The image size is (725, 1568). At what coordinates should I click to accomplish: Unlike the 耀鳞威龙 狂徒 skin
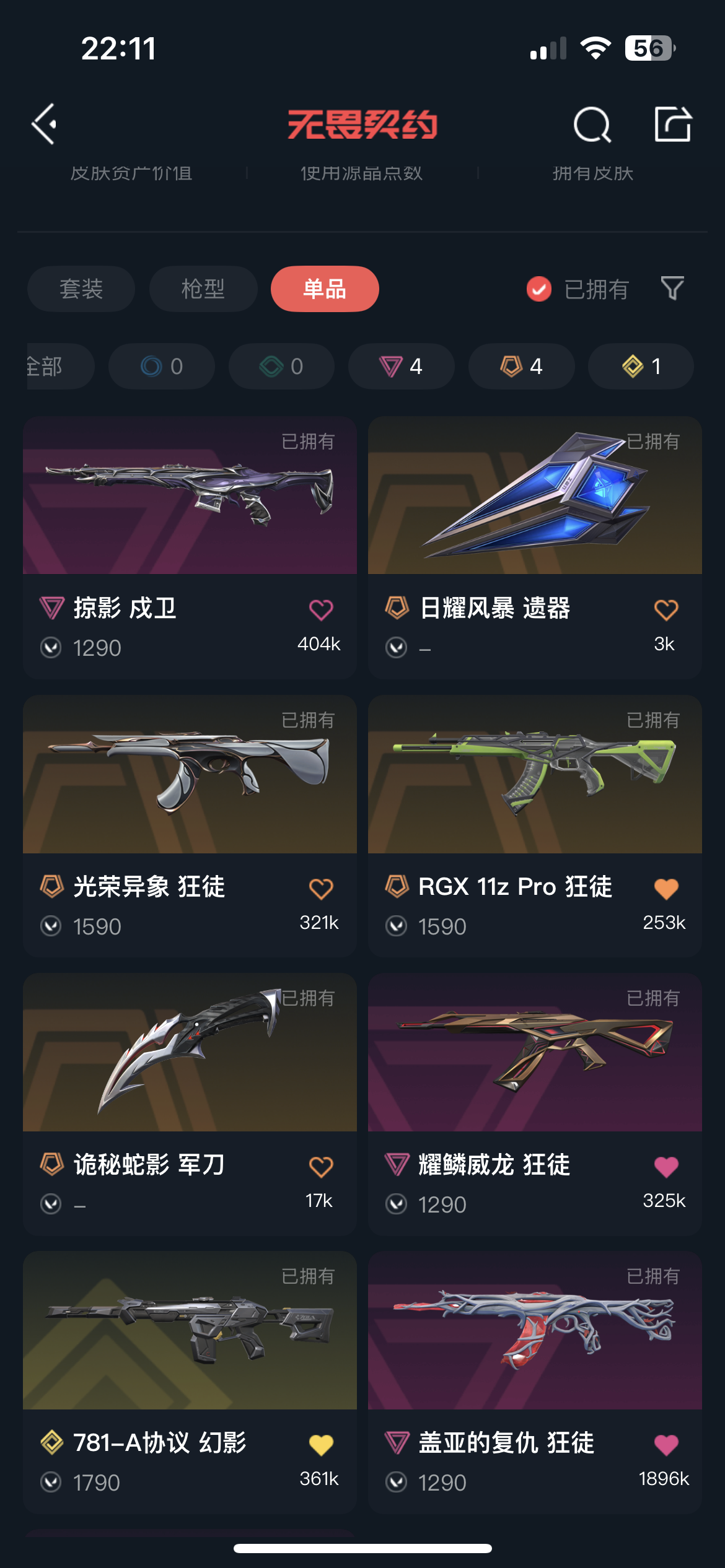[666, 1167]
